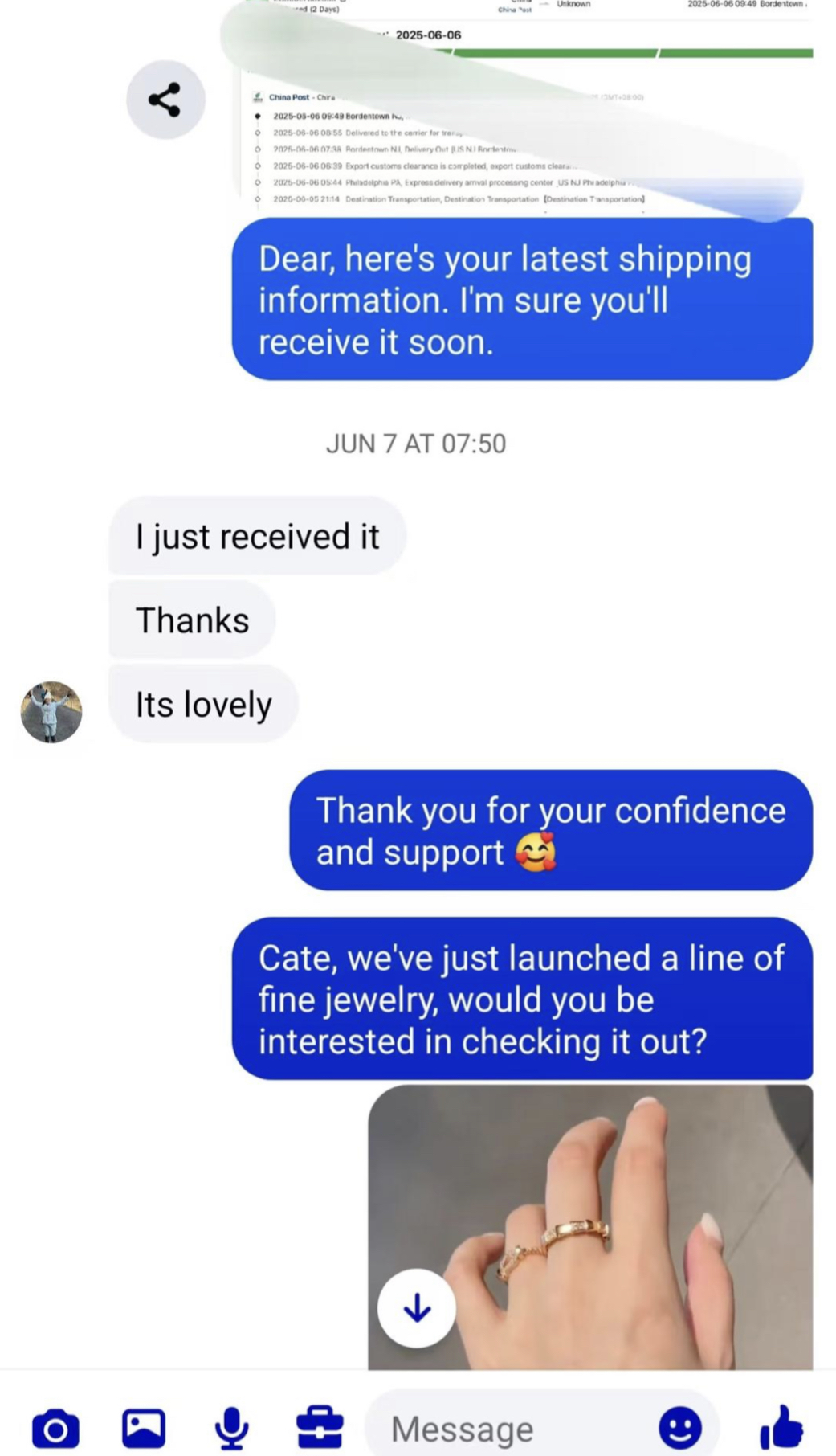Open the briefcase business tools
The width and height of the screenshot is (836, 1456).
pyautogui.click(x=320, y=1427)
